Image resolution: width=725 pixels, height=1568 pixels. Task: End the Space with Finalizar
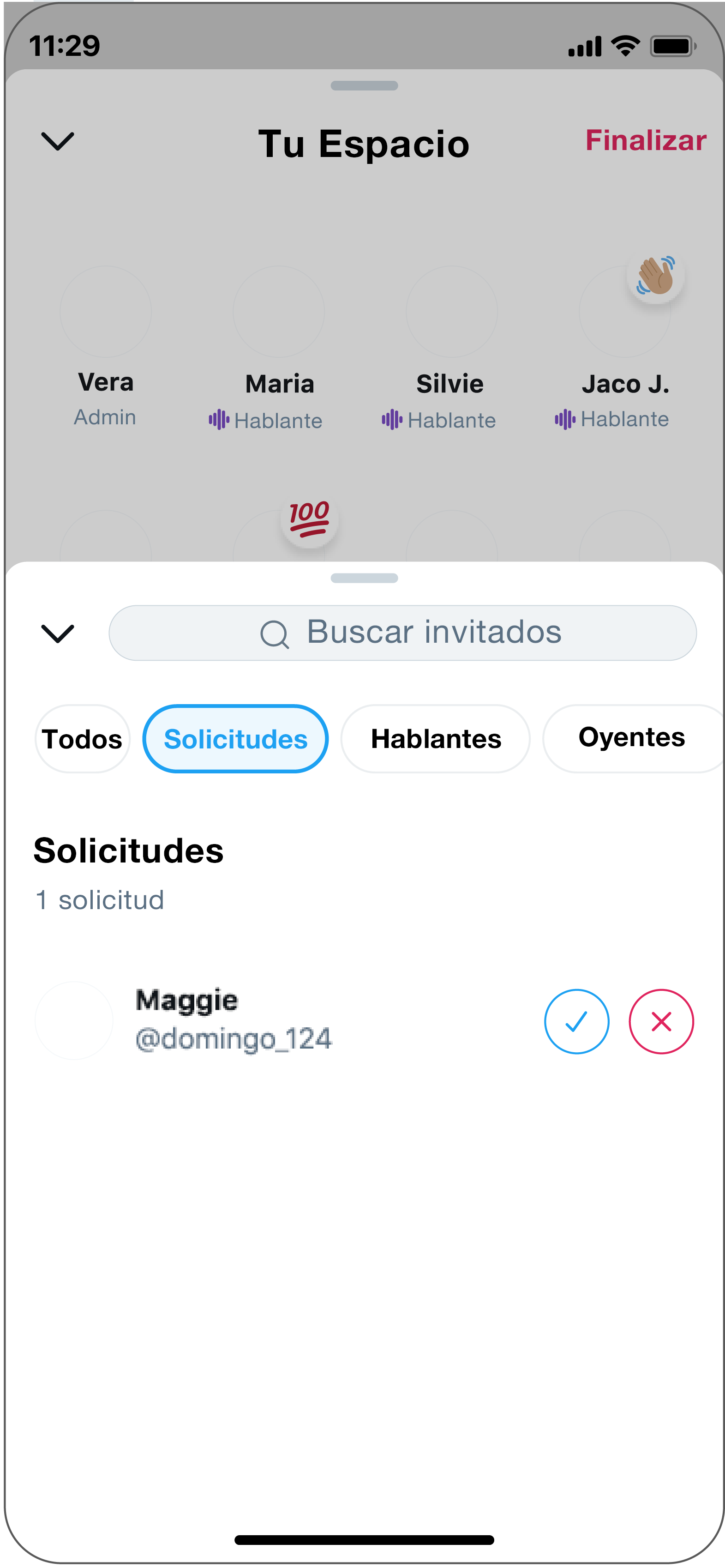click(x=645, y=140)
